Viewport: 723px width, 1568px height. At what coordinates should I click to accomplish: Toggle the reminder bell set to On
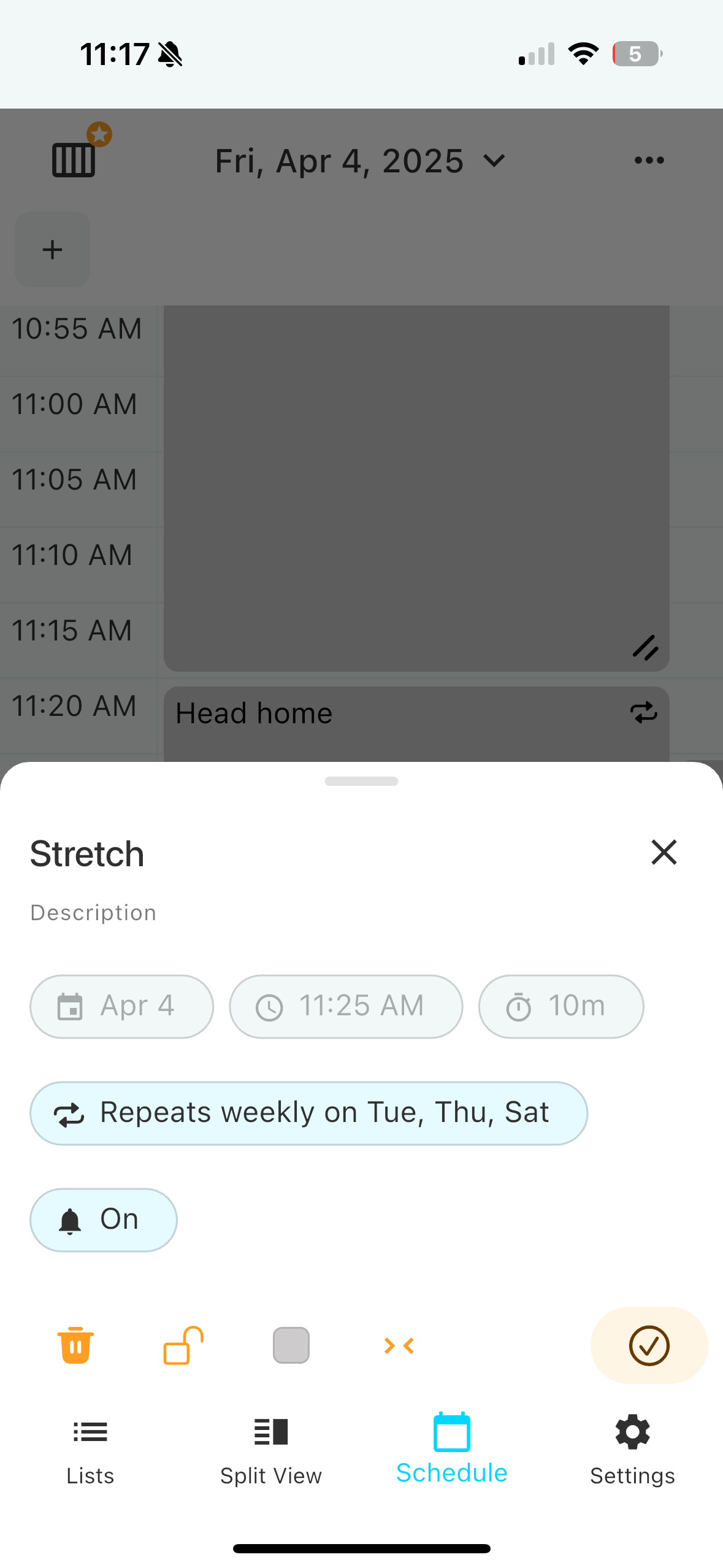click(x=104, y=1220)
